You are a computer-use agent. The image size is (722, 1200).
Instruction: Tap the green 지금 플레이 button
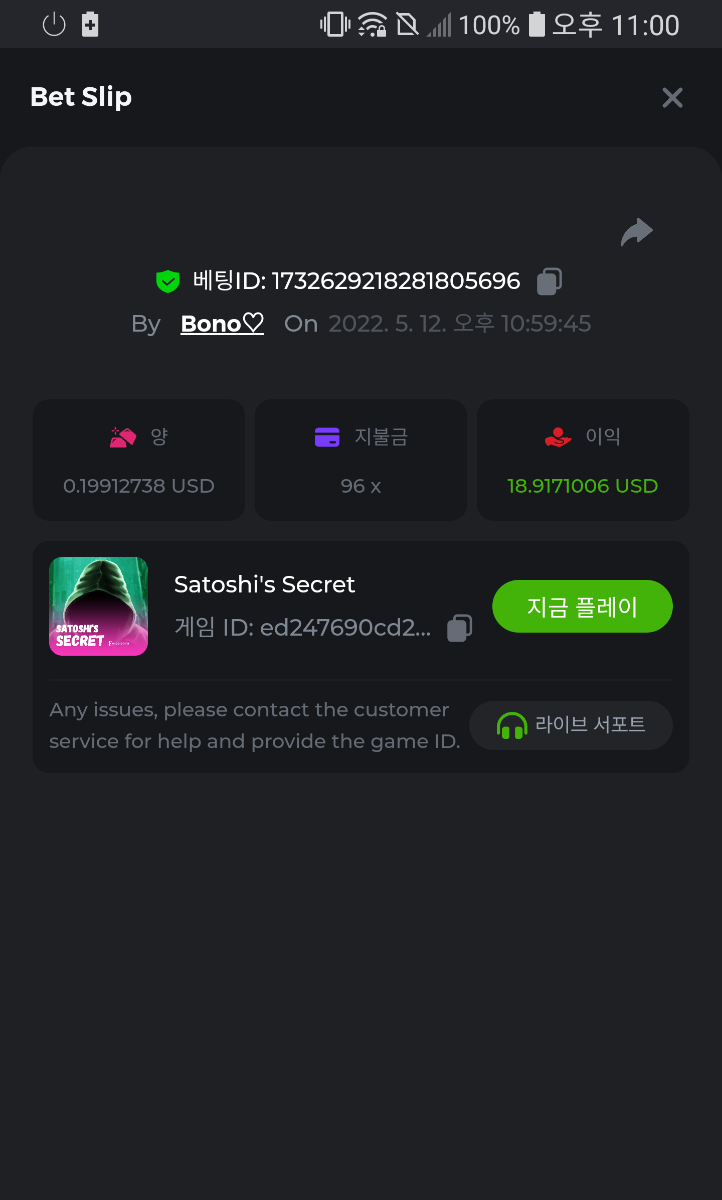click(582, 607)
